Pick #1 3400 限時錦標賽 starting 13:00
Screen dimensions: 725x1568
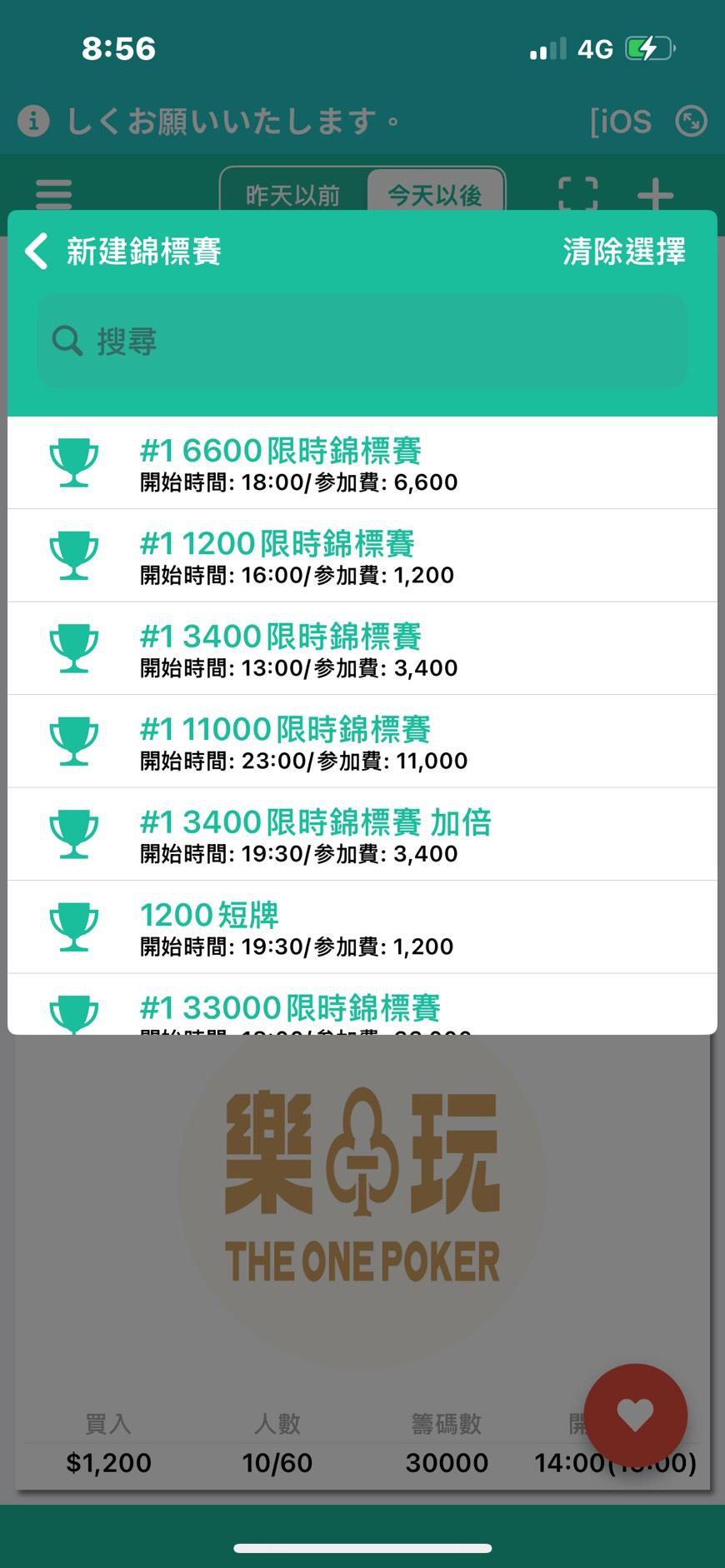[x=362, y=648]
